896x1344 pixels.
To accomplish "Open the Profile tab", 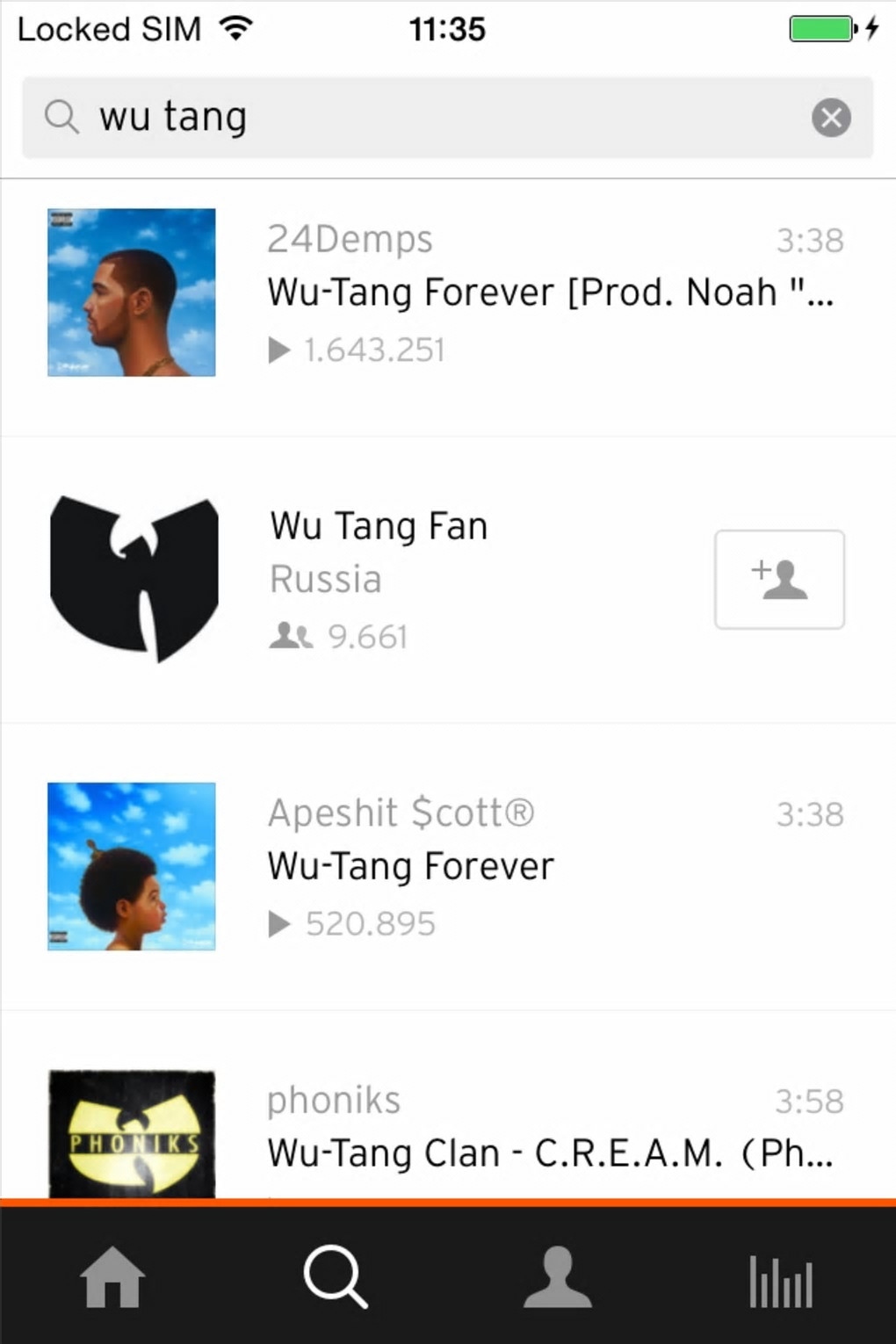I will coord(558,1278).
